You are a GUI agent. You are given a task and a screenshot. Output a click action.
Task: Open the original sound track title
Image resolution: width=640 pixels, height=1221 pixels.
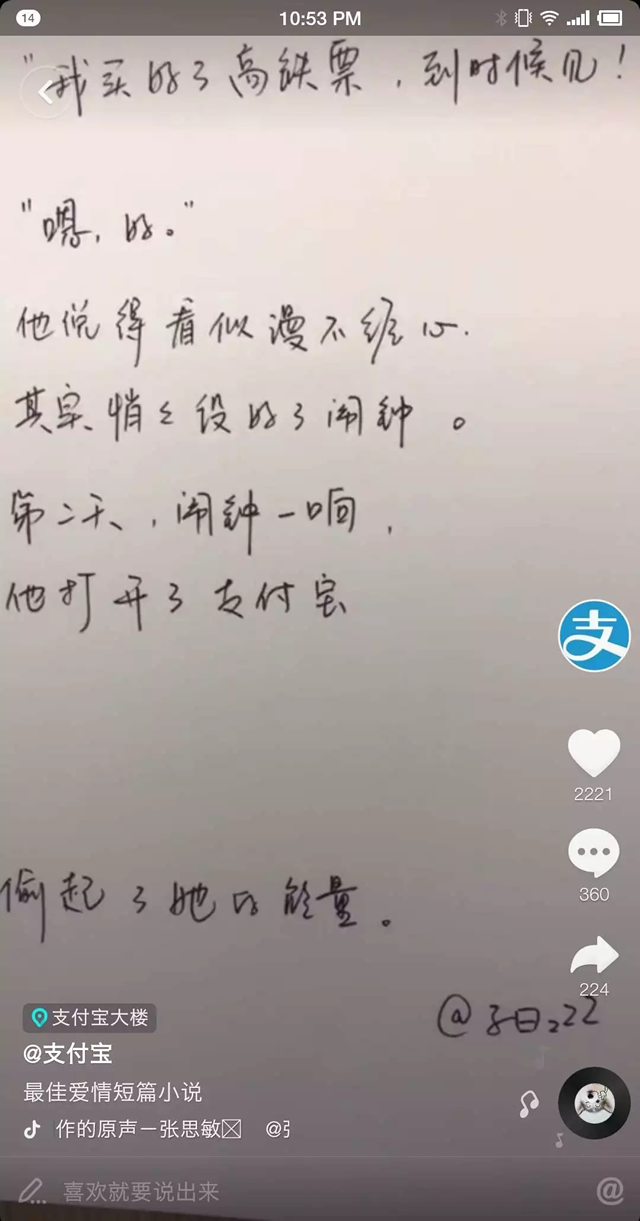click(150, 1130)
